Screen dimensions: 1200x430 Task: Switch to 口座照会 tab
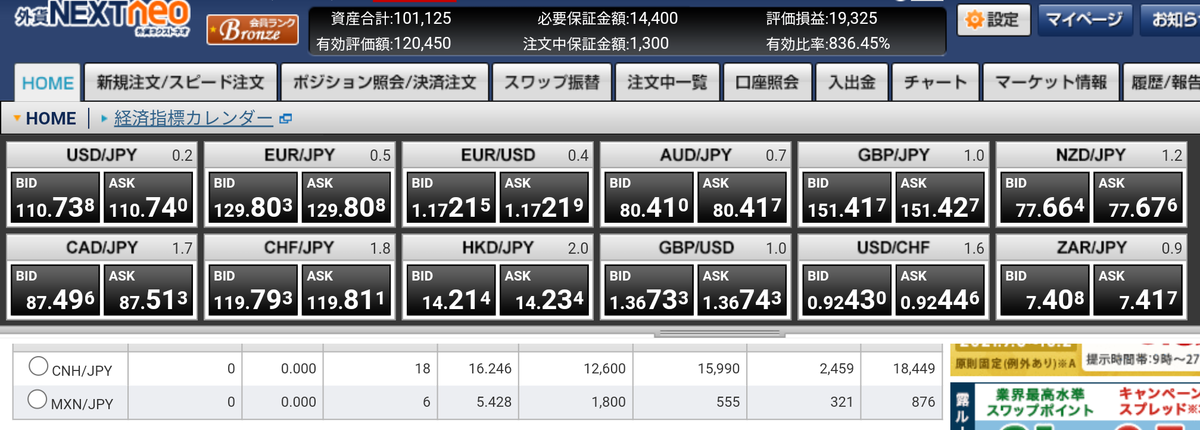(767, 83)
